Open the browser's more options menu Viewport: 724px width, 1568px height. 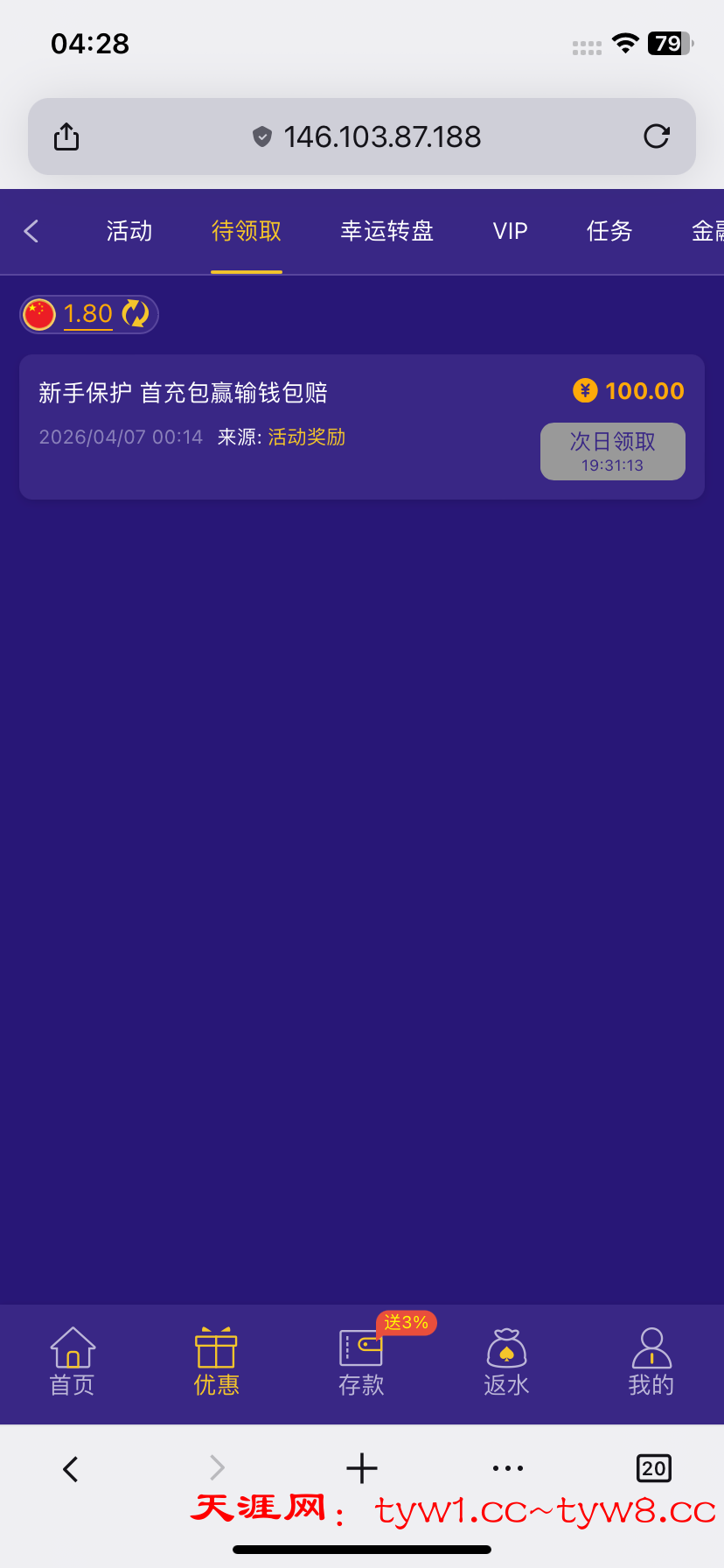508,1468
